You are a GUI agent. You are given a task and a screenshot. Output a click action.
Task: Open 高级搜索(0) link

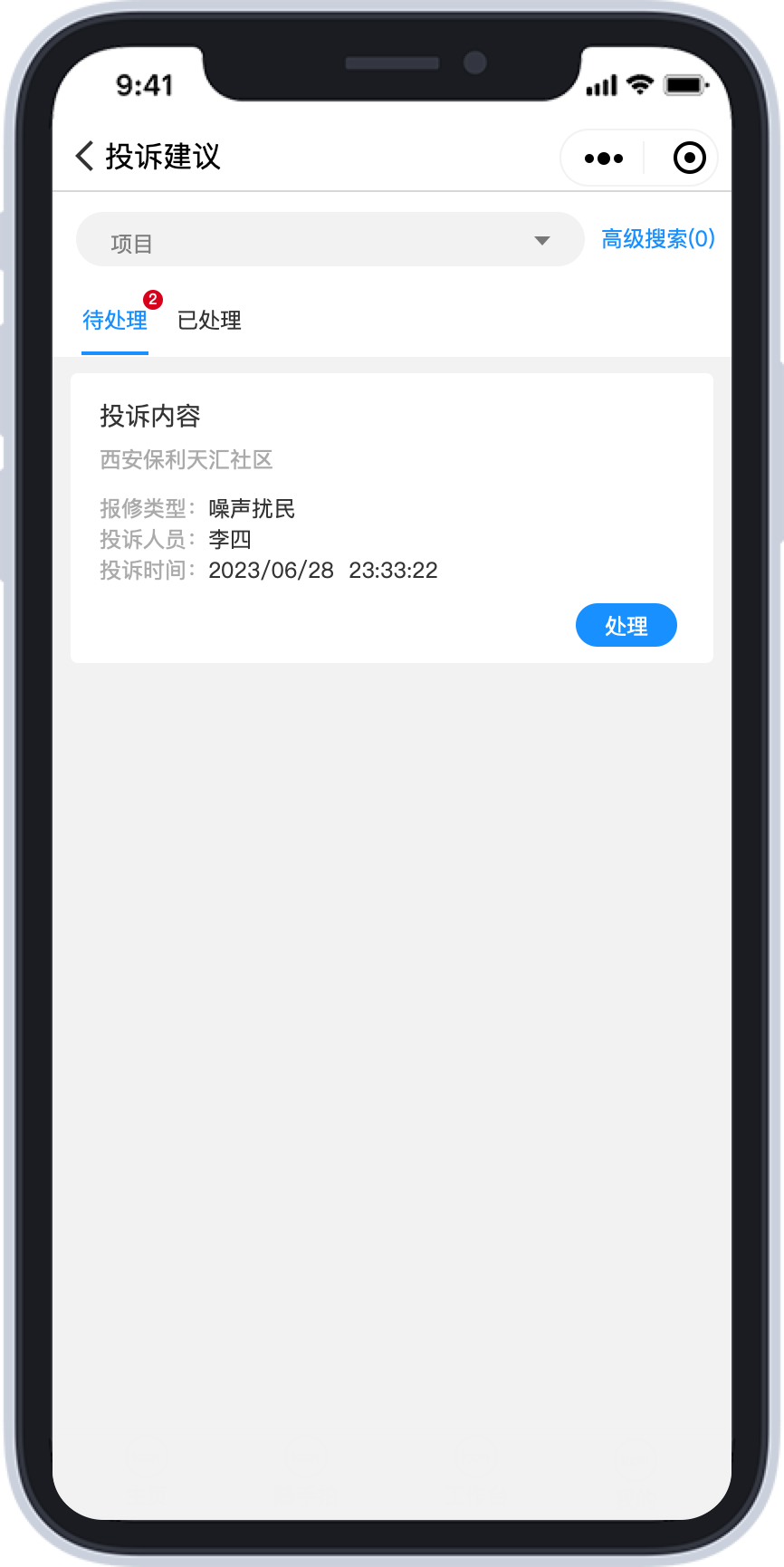[x=658, y=239]
